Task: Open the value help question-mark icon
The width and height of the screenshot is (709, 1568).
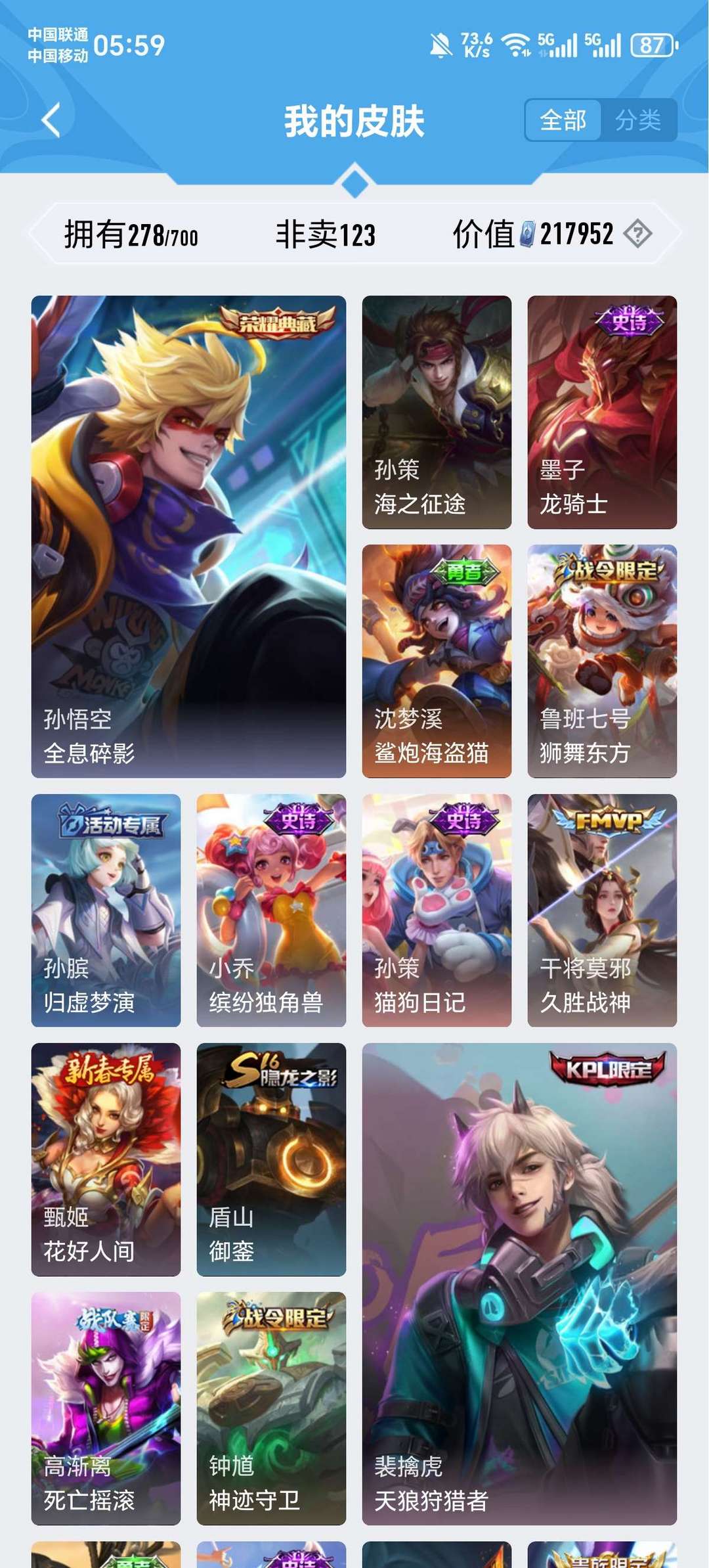Action: pos(637,234)
